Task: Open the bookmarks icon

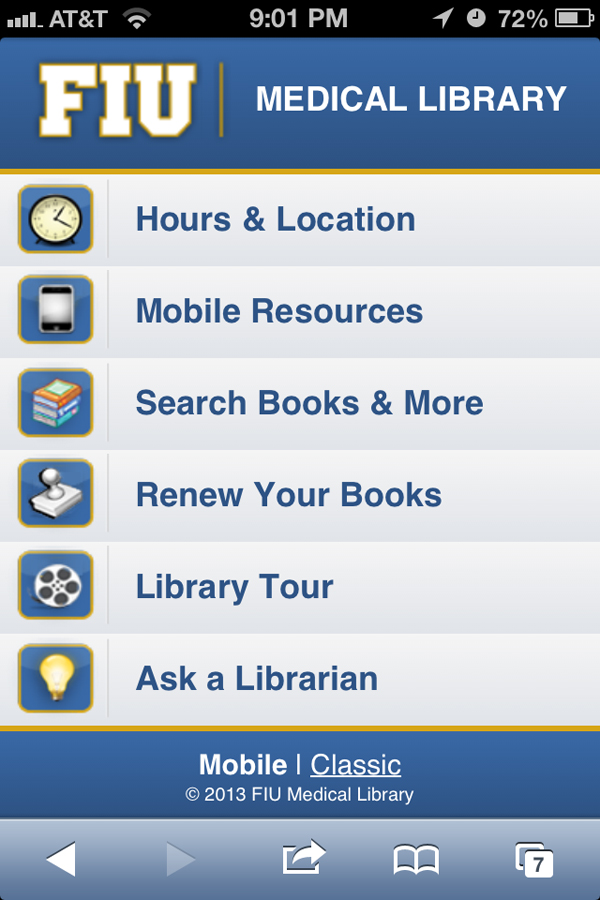Action: [x=416, y=859]
